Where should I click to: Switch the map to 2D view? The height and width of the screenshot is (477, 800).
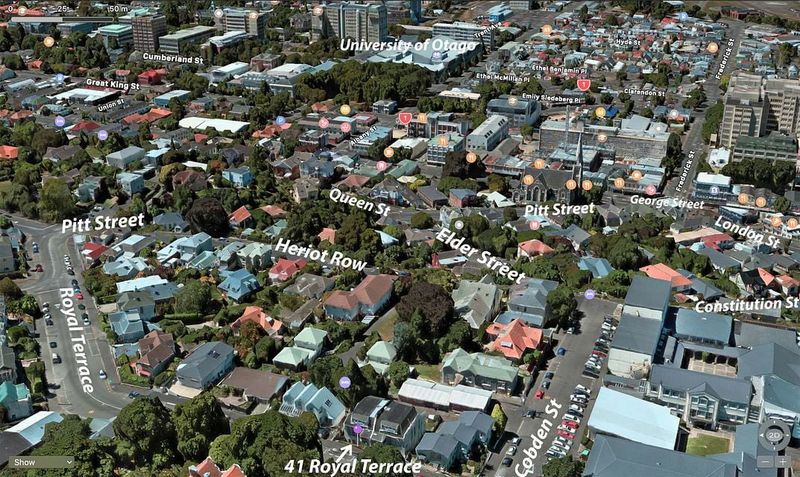(774, 435)
